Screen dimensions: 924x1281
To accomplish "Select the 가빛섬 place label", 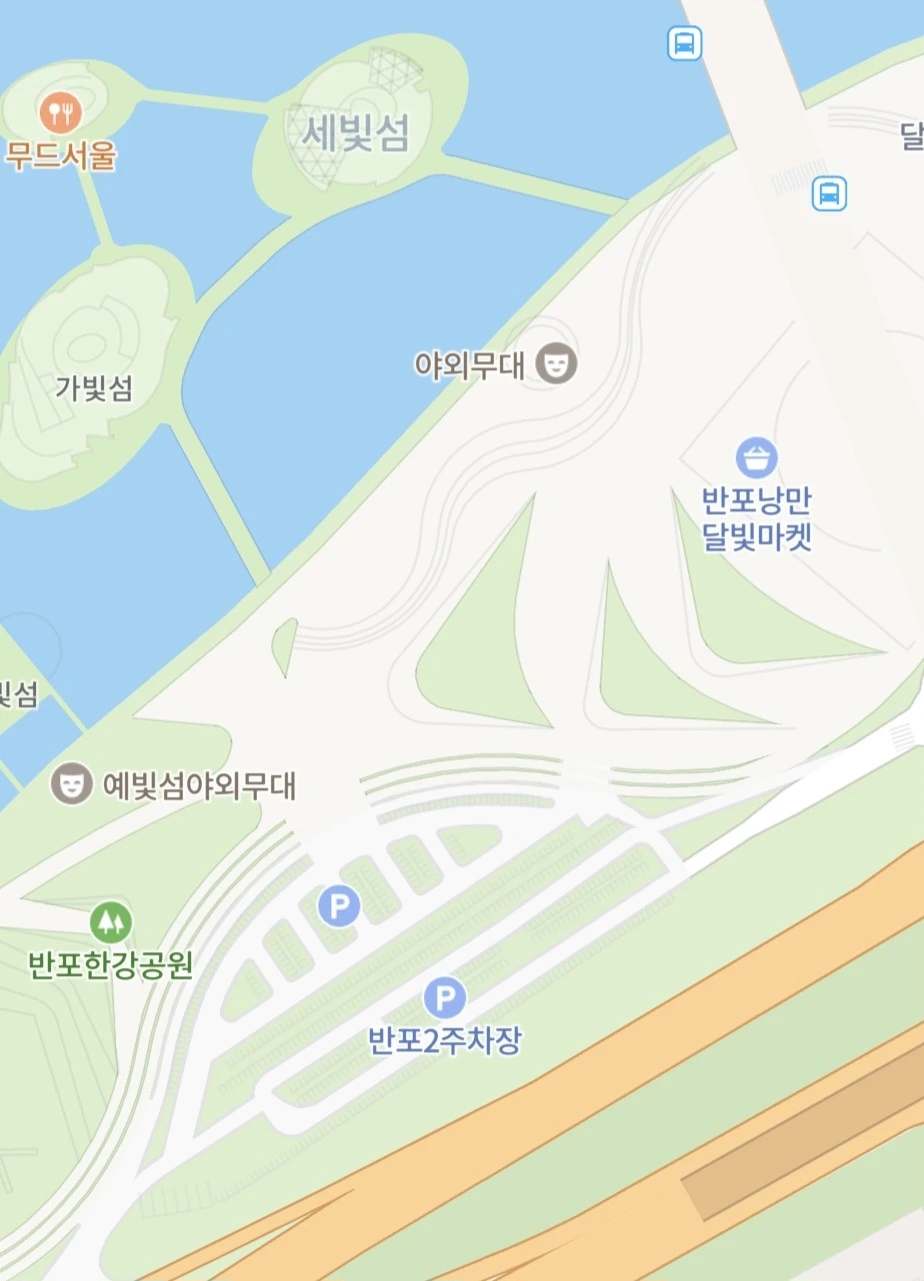I will (x=94, y=388).
